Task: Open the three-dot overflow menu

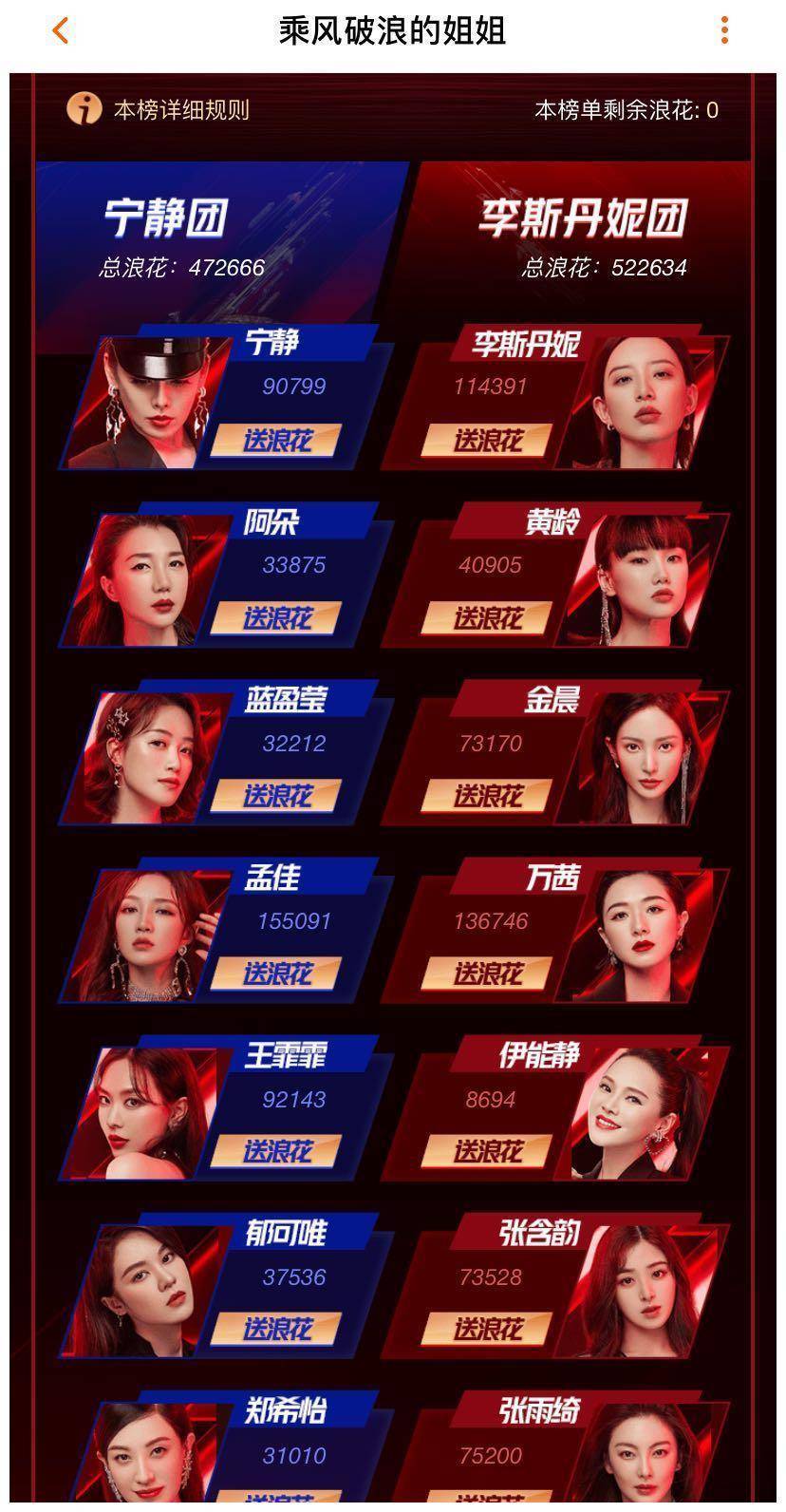Action: click(x=724, y=30)
